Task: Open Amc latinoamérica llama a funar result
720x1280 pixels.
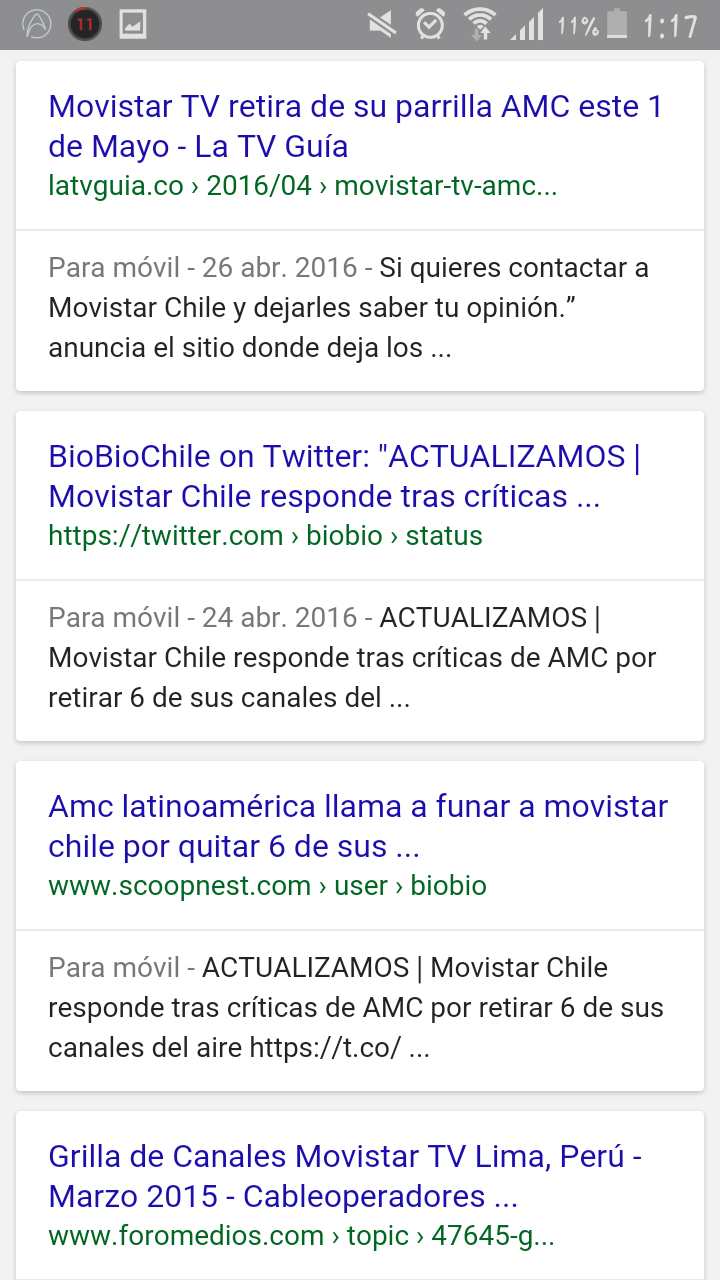Action: pyautogui.click(x=357, y=826)
